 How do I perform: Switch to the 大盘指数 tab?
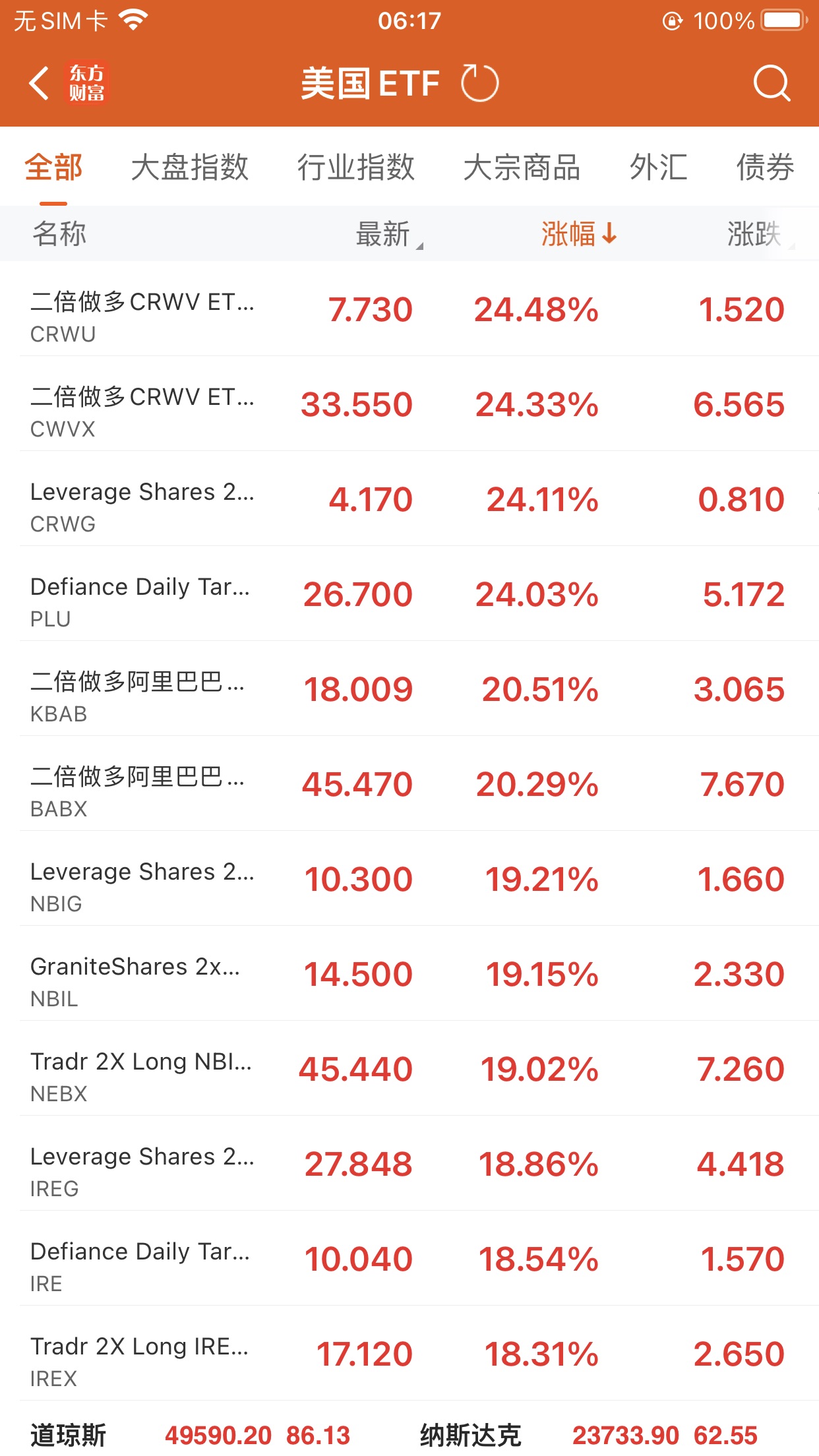tap(189, 167)
